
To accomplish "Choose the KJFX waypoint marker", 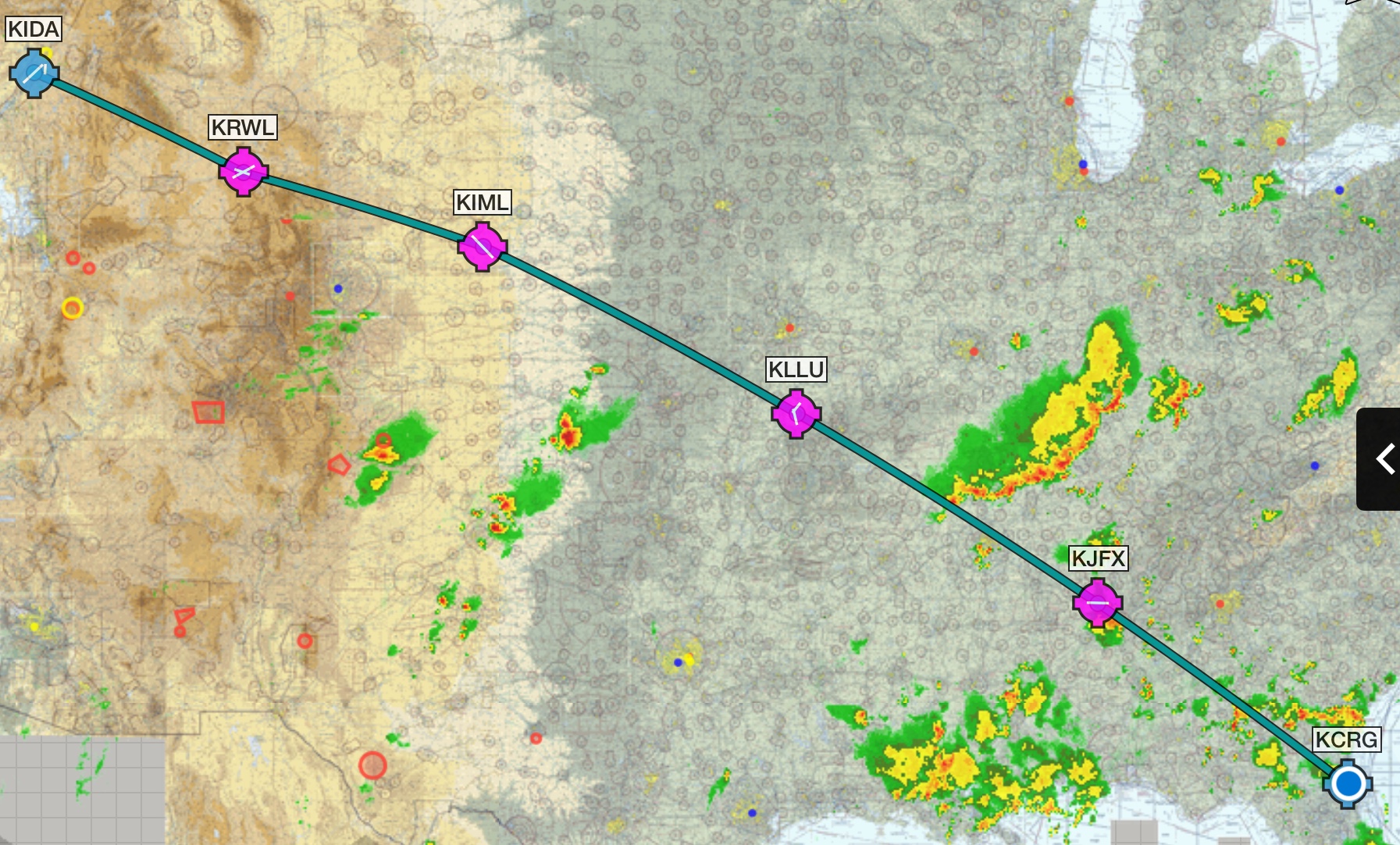I will [x=1097, y=602].
